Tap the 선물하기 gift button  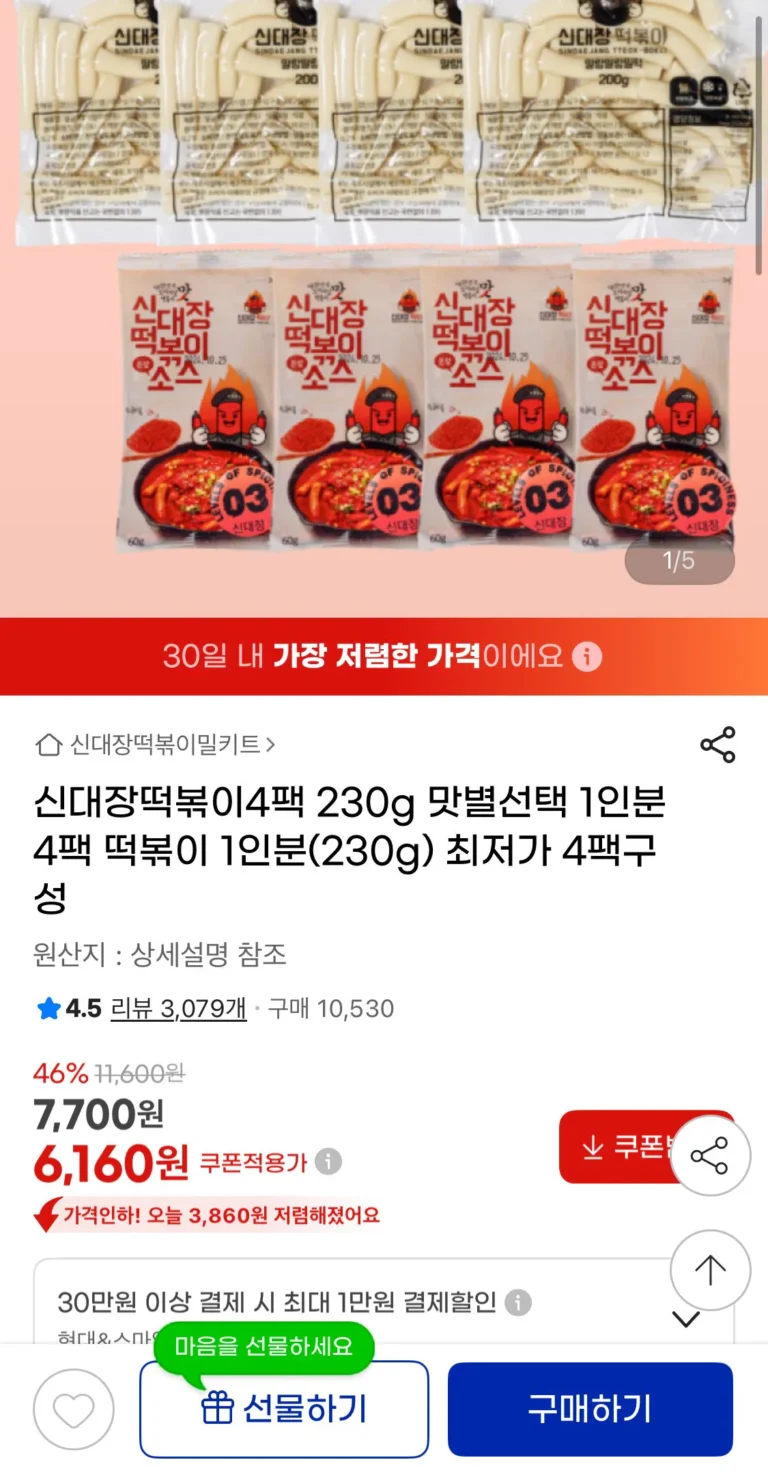click(284, 1409)
